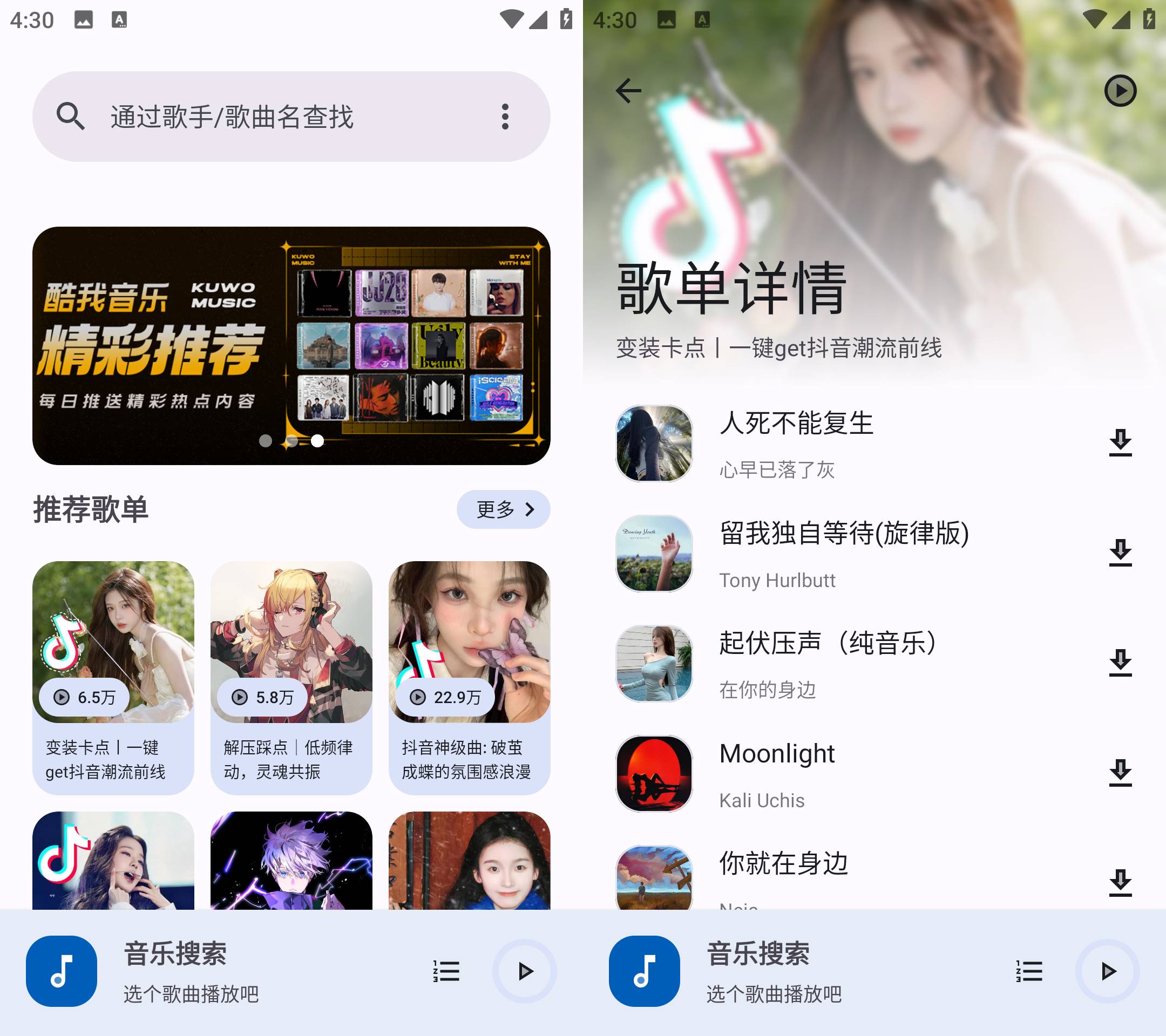Open the 酷我音乐 精彩推荐 banner
The height and width of the screenshot is (1036, 1166).
[291, 345]
